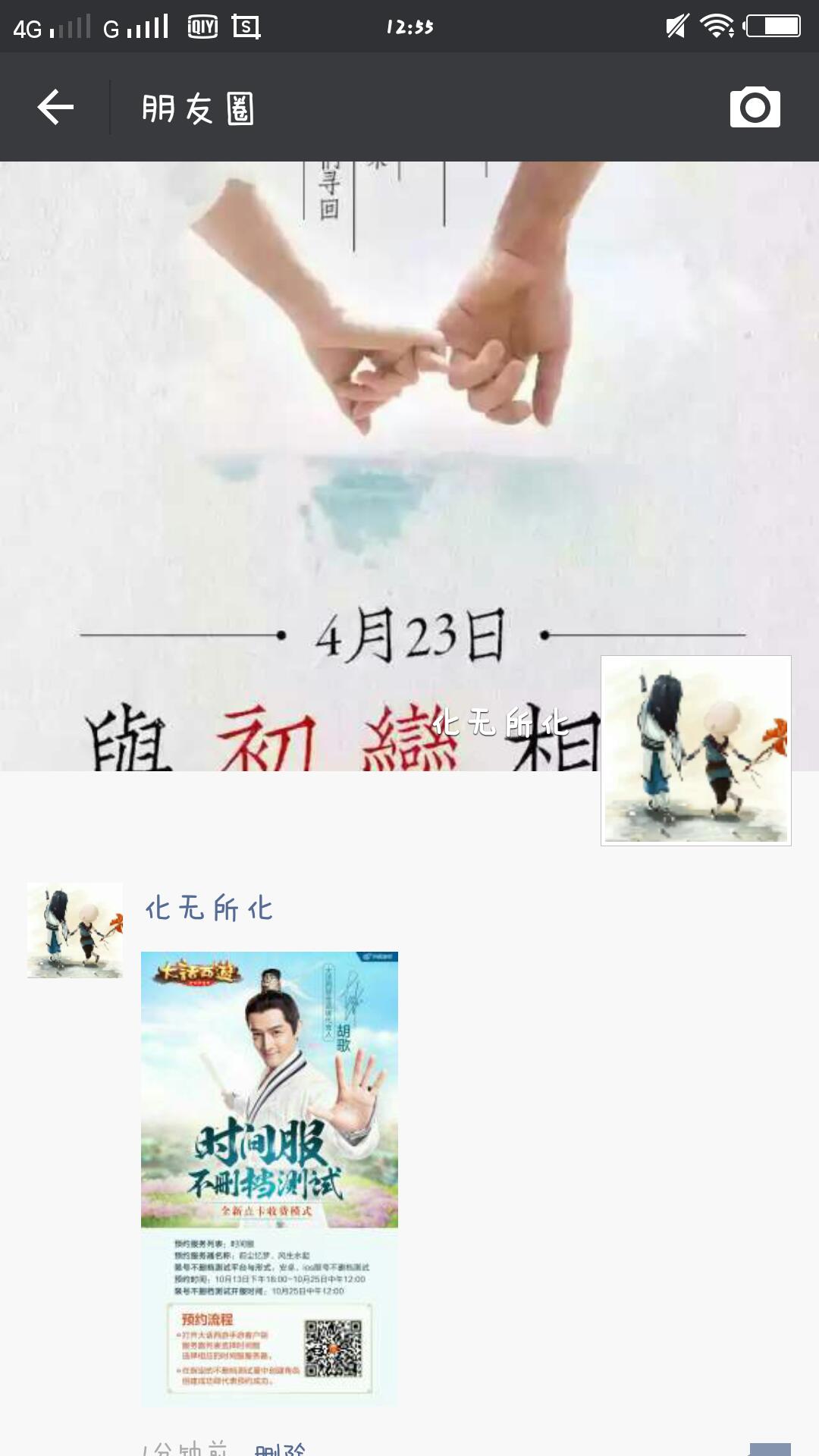Open the large profile avatar on cover
Screen dimensions: 819x1456
click(x=695, y=750)
